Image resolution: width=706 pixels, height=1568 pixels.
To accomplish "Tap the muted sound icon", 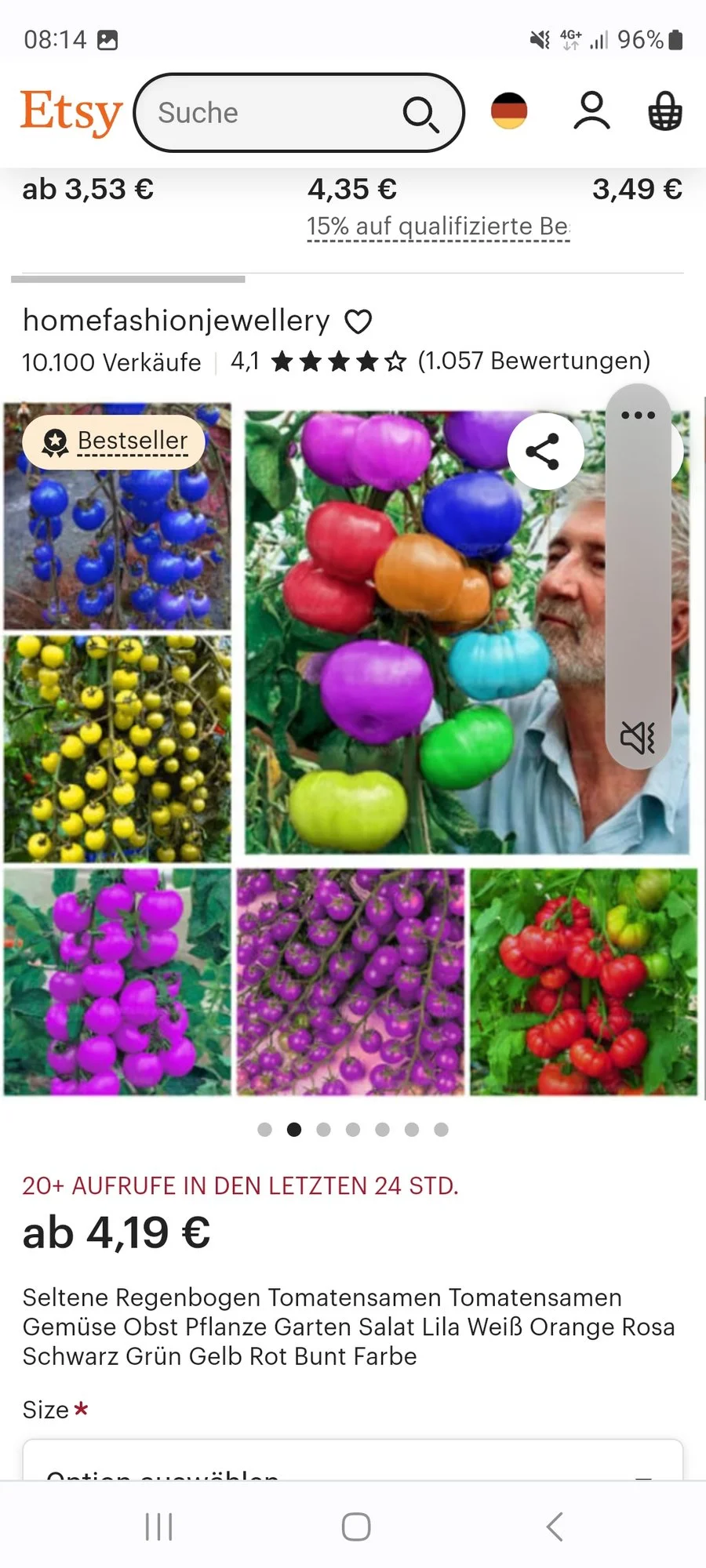I will click(638, 737).
